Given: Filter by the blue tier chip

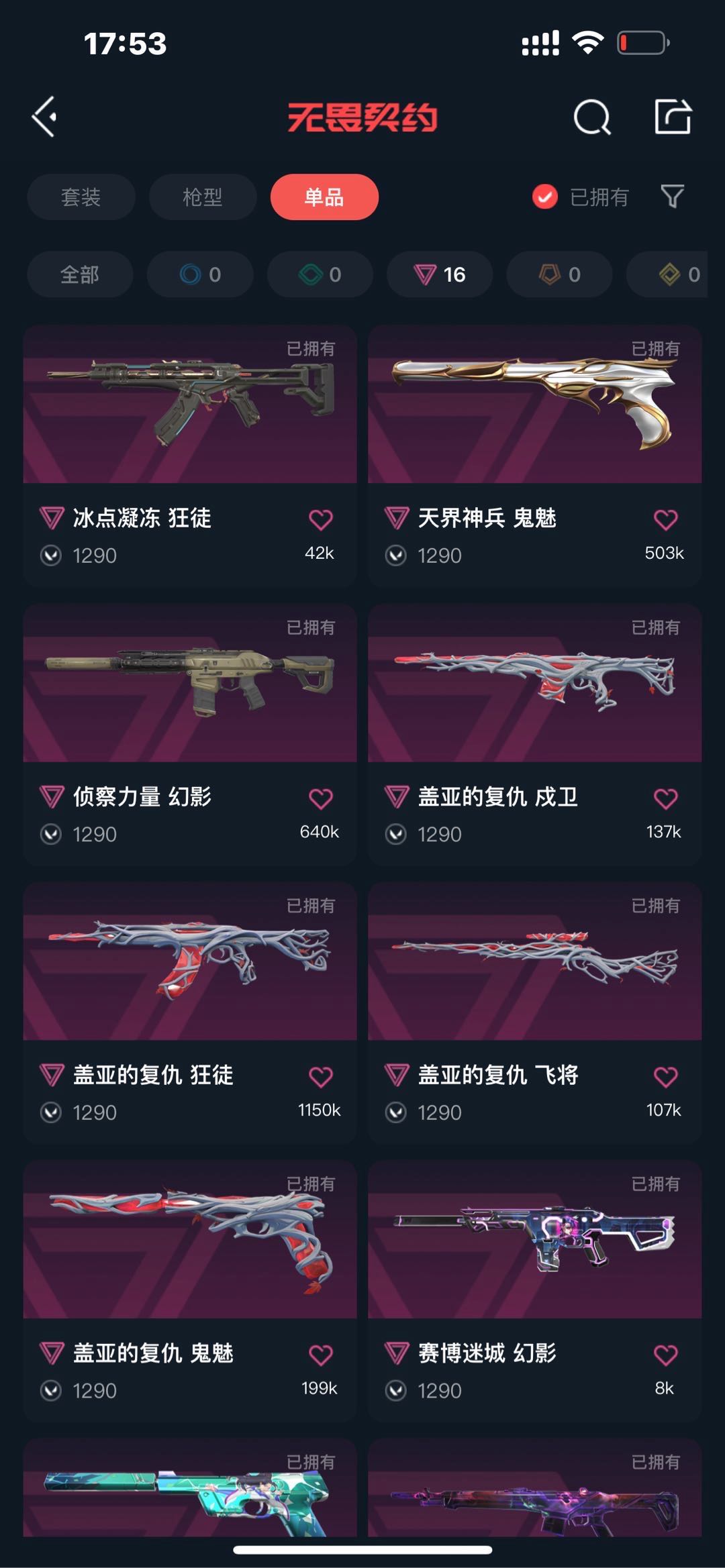Looking at the screenshot, I should [200, 274].
